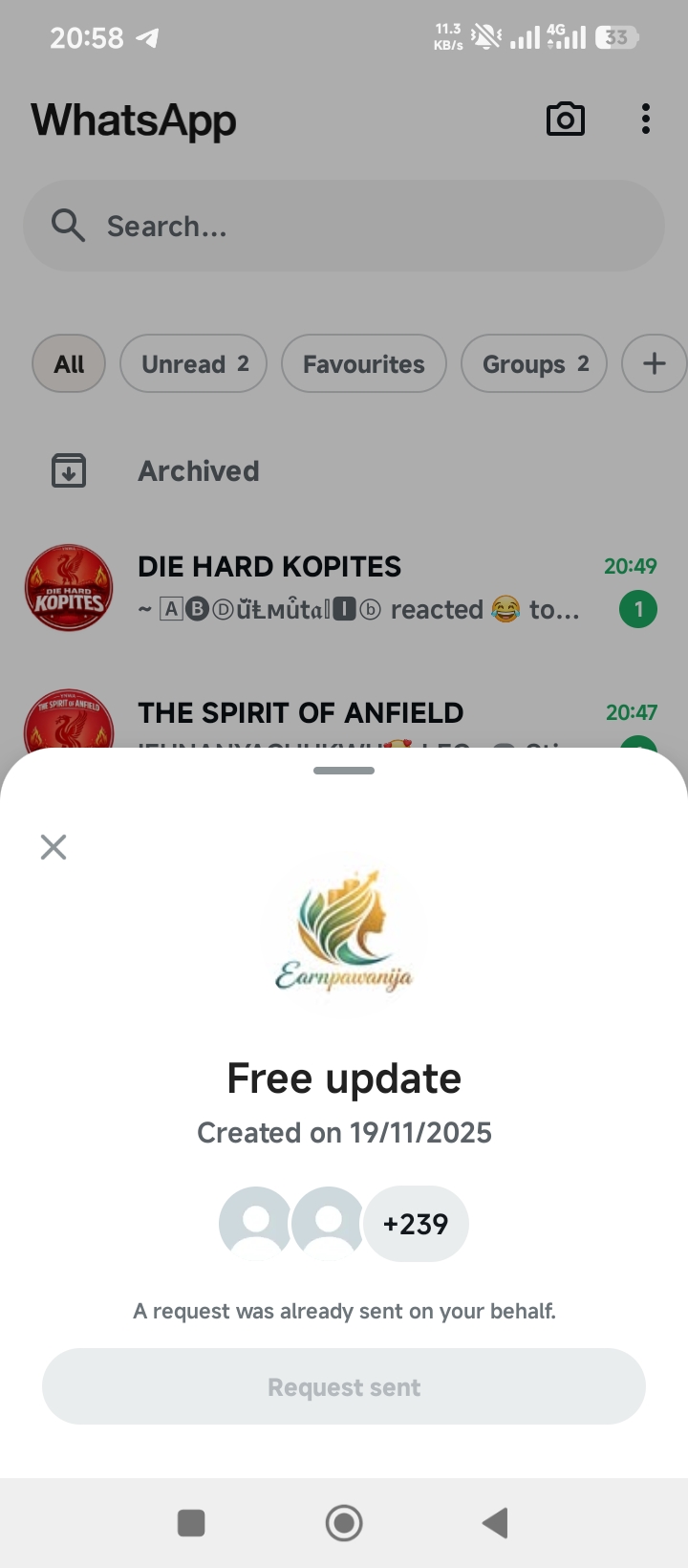The image size is (688, 1568).
Task: Go back using the system back button
Action: pos(495,1523)
